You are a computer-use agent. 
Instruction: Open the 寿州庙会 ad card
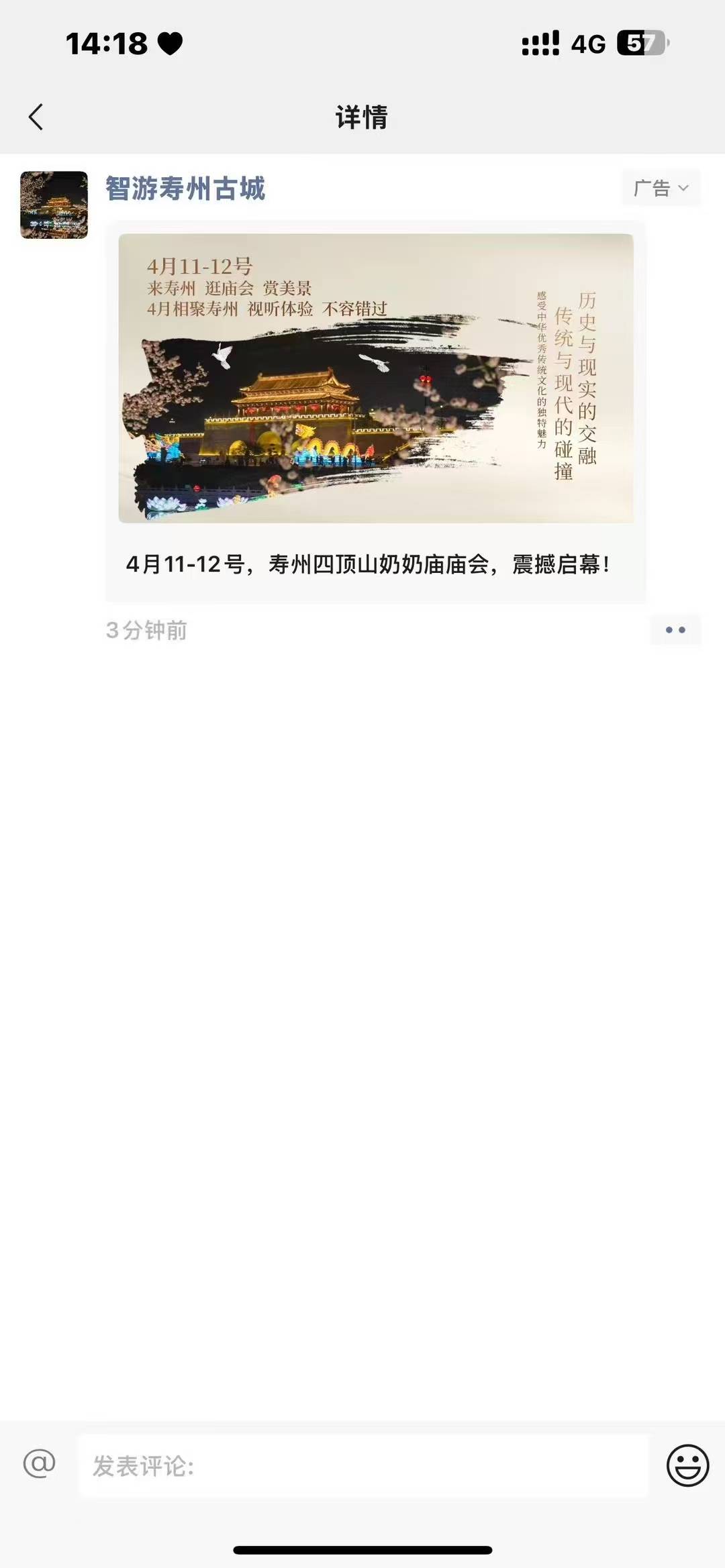pyautogui.click(x=376, y=412)
